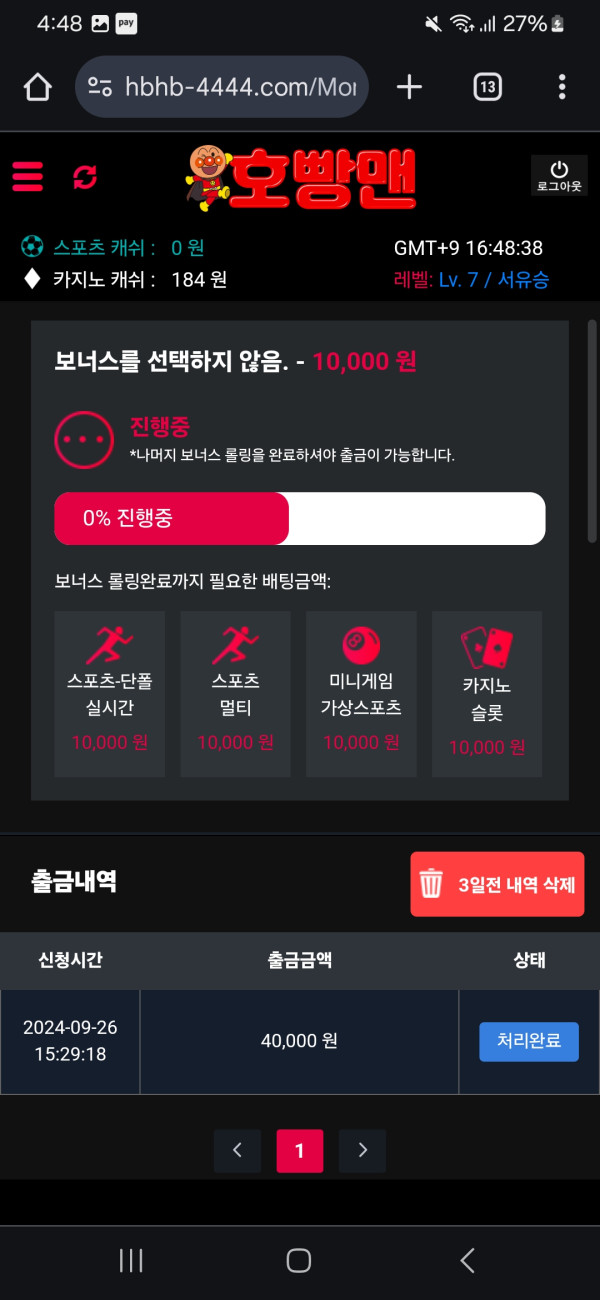Open a new browser tab
This screenshot has height=1300, width=600.
pyautogui.click(x=409, y=87)
